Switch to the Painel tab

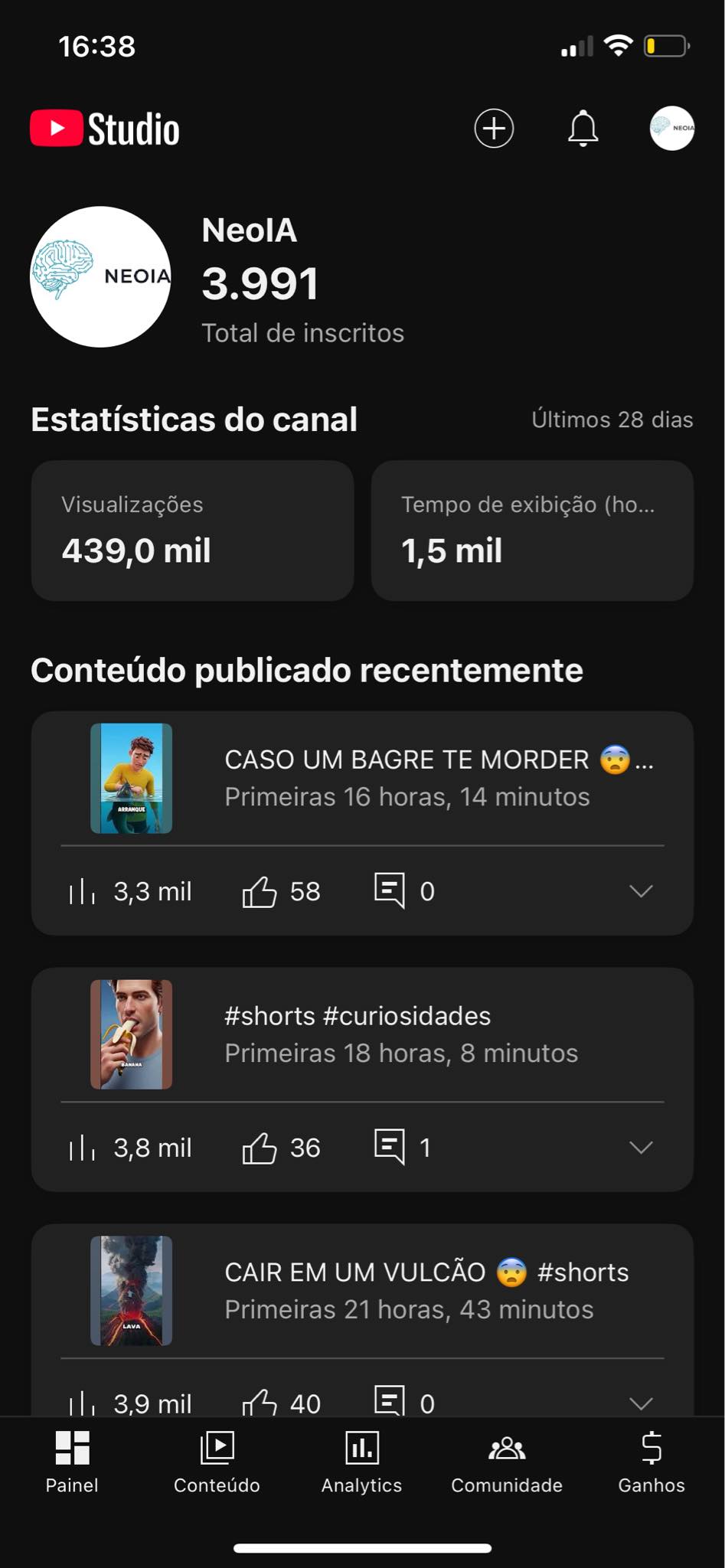point(72,1462)
